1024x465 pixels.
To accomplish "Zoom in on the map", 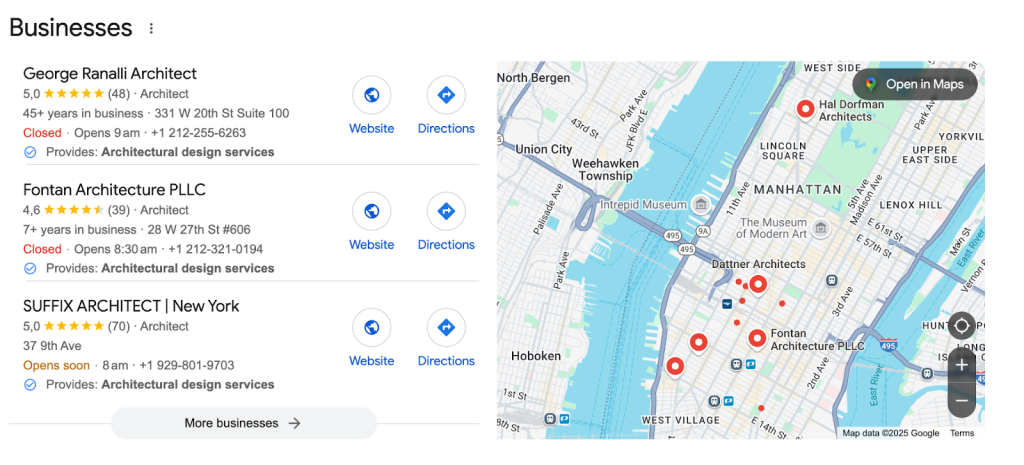I will pyautogui.click(x=961, y=365).
